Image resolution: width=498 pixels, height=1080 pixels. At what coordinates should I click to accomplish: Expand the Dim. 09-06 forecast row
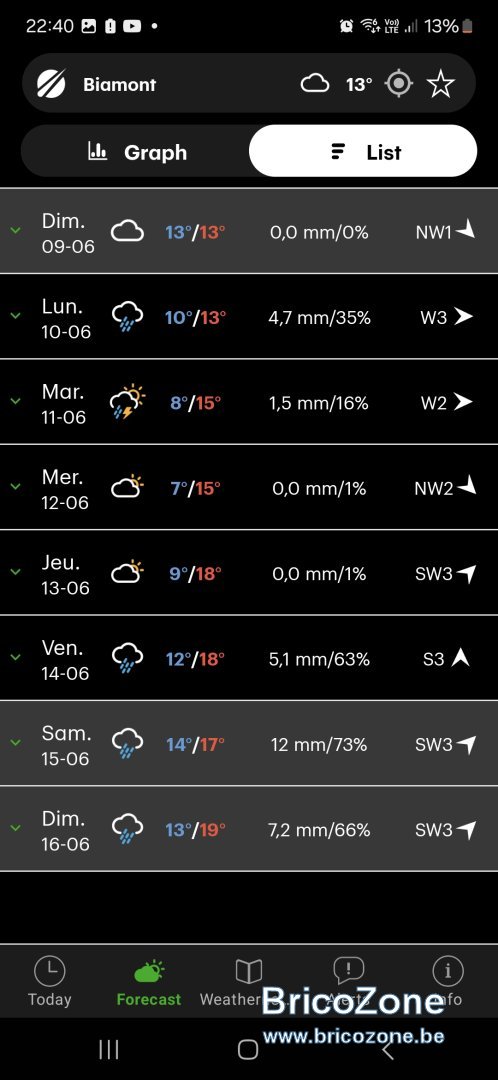click(x=249, y=231)
